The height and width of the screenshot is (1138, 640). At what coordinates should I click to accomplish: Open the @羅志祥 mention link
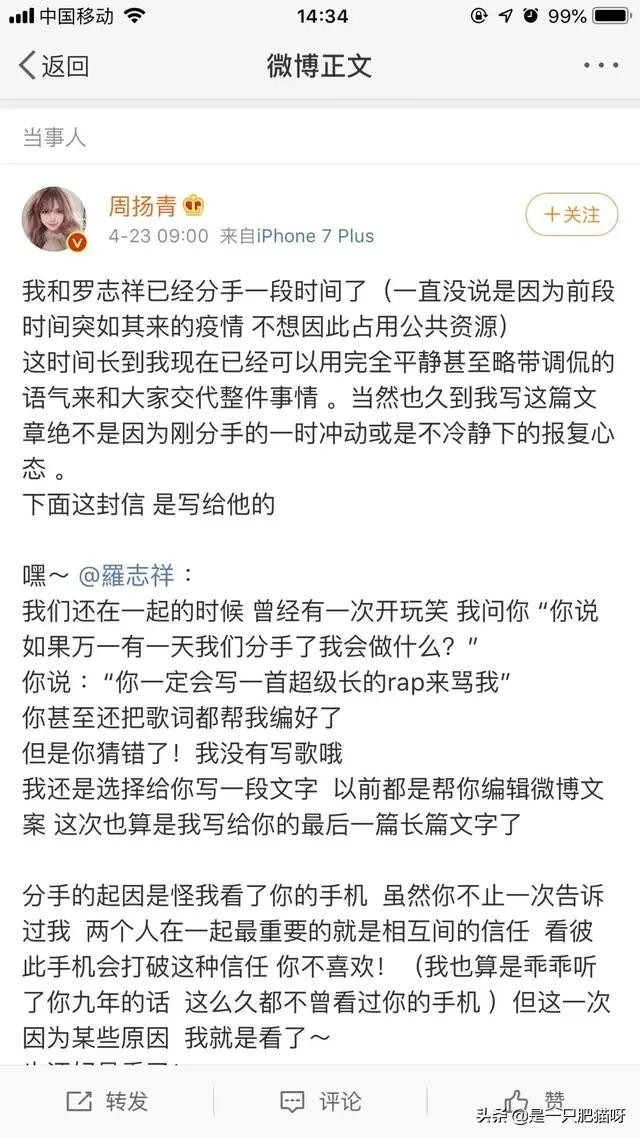tap(129, 575)
